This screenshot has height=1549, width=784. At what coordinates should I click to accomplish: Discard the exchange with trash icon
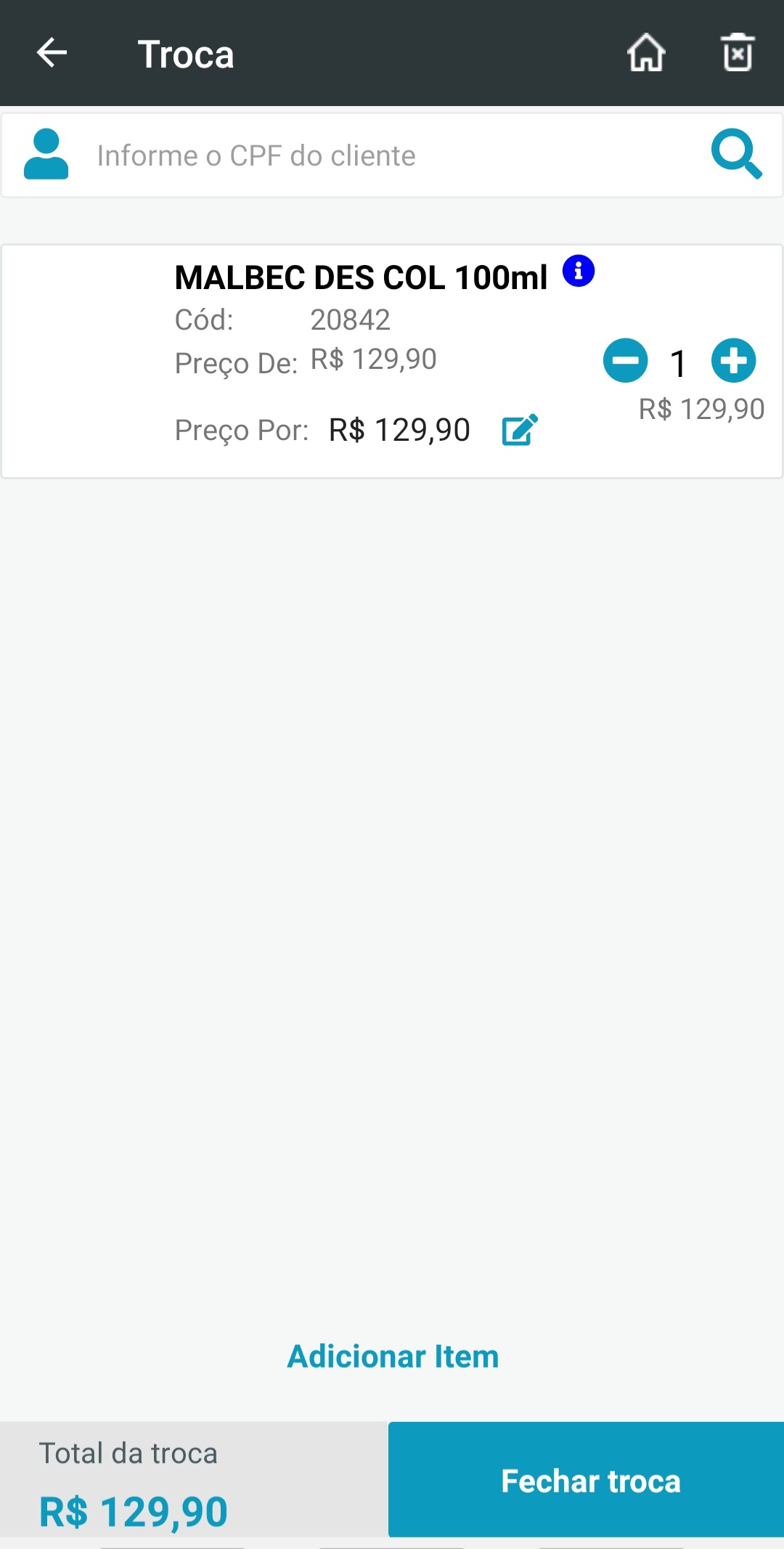tap(738, 53)
